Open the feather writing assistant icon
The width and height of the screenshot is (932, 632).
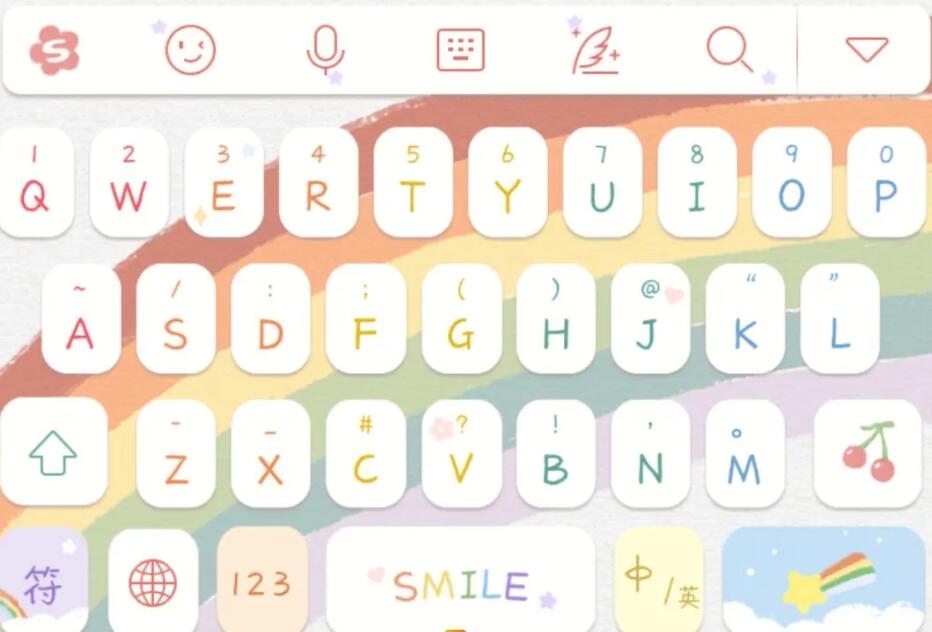(x=595, y=49)
